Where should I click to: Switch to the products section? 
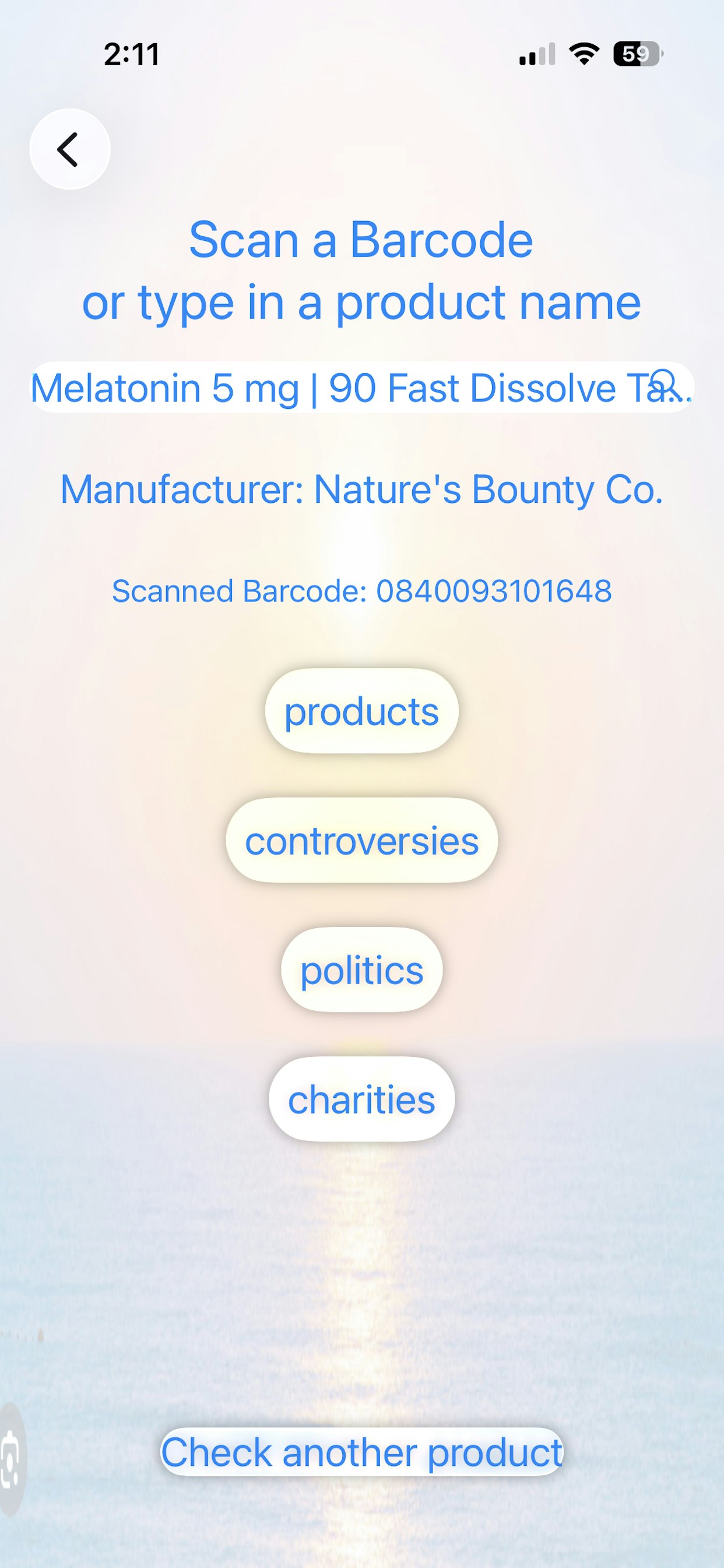click(x=361, y=711)
